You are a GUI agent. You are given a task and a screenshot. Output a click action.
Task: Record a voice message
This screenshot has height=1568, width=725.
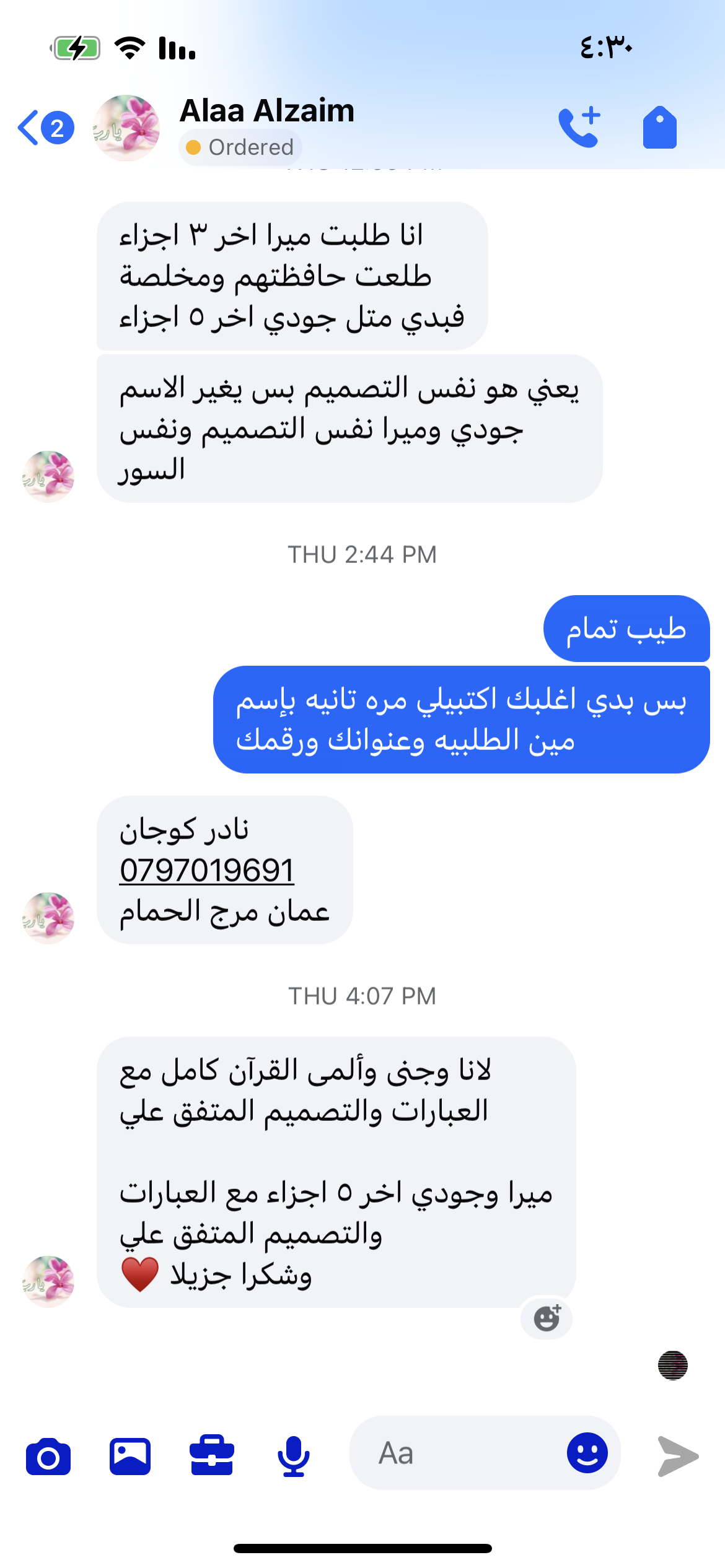point(294,1457)
